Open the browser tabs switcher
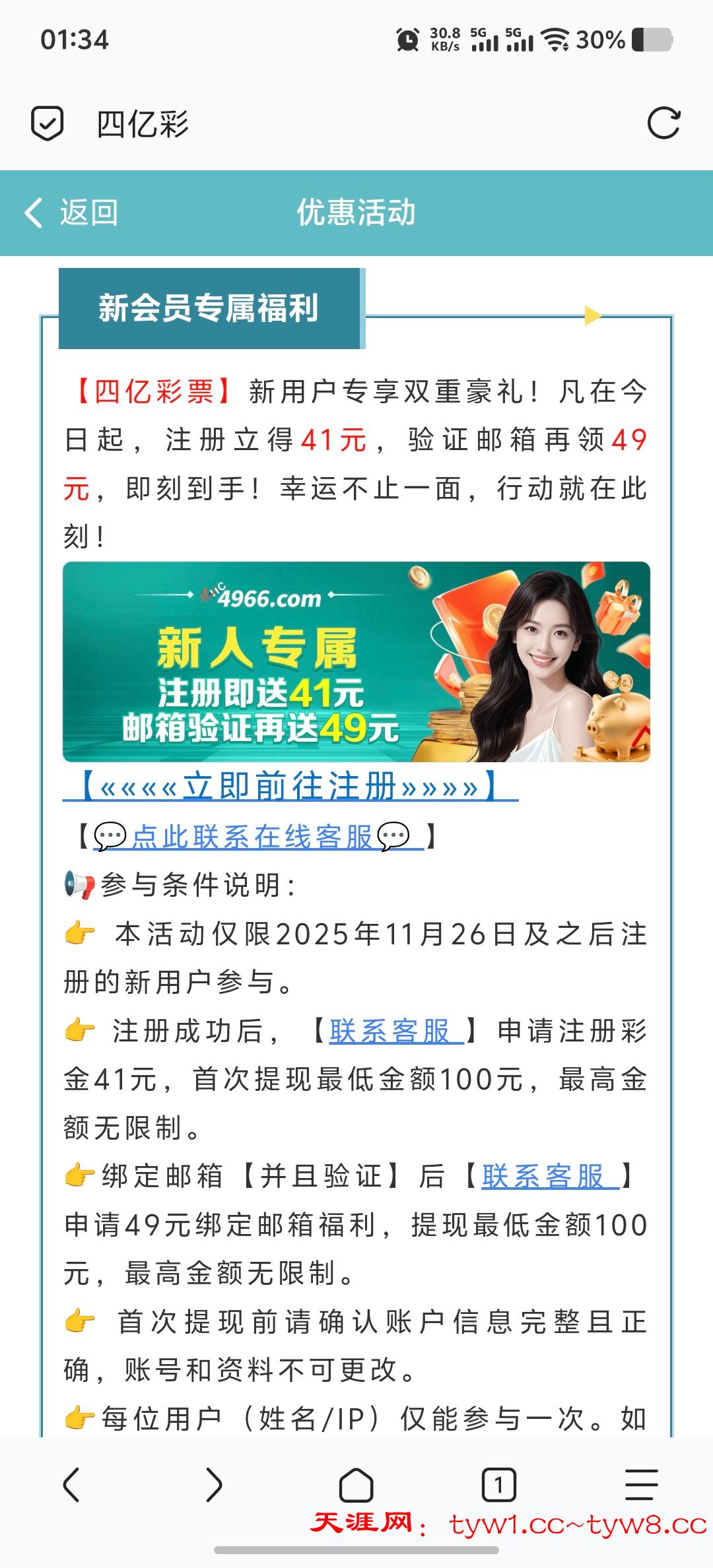Image resolution: width=713 pixels, height=1568 pixels. pos(498,1485)
